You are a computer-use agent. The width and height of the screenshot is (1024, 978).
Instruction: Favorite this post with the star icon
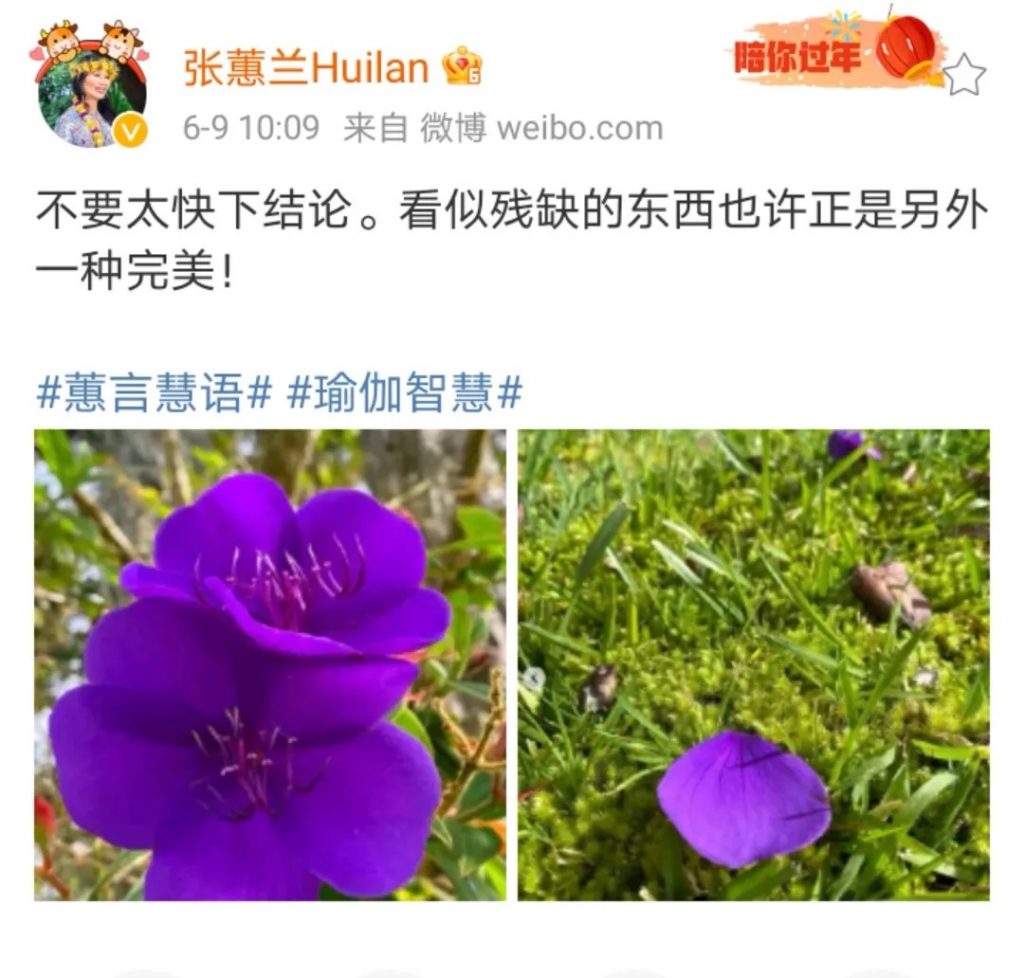pyautogui.click(x=965, y=76)
